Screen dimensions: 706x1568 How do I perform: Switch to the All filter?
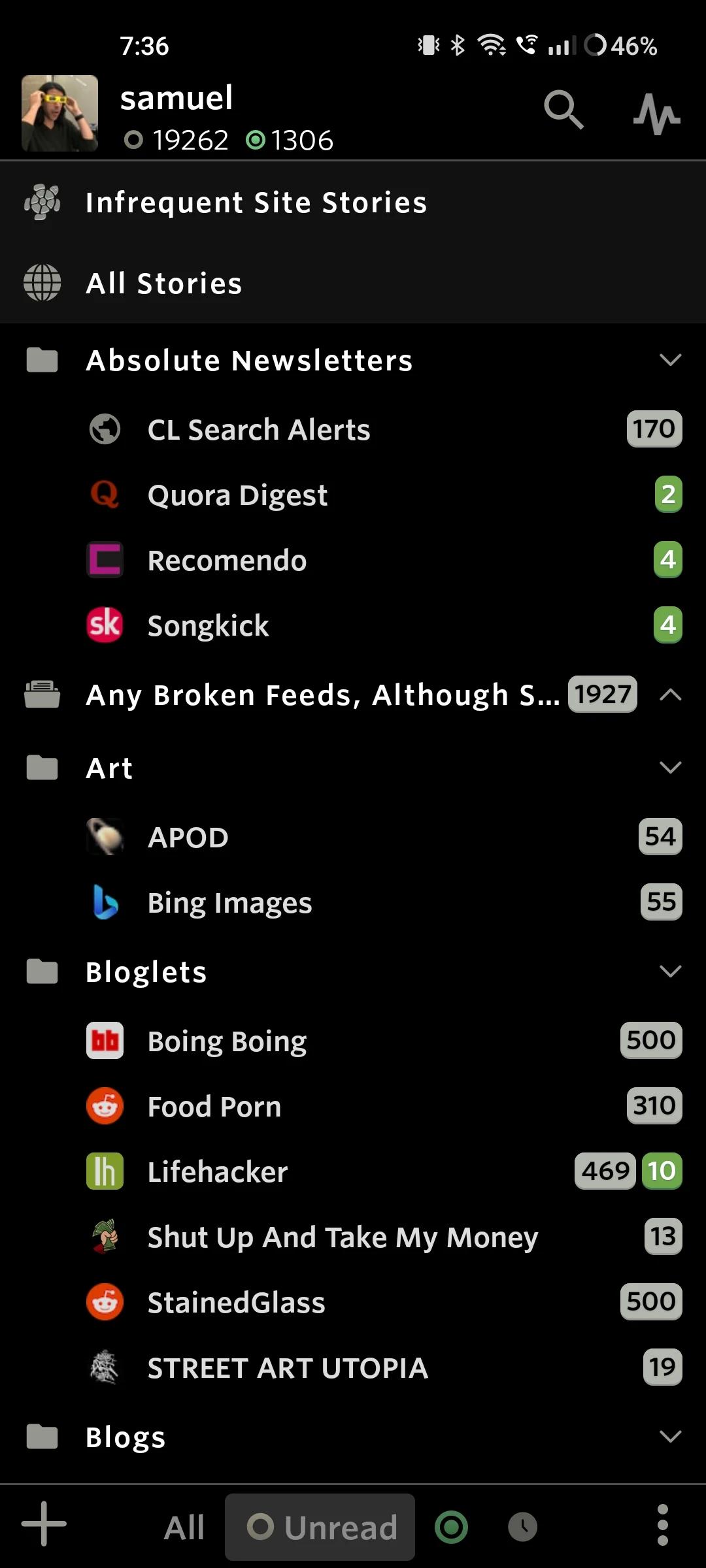pyautogui.click(x=184, y=1527)
